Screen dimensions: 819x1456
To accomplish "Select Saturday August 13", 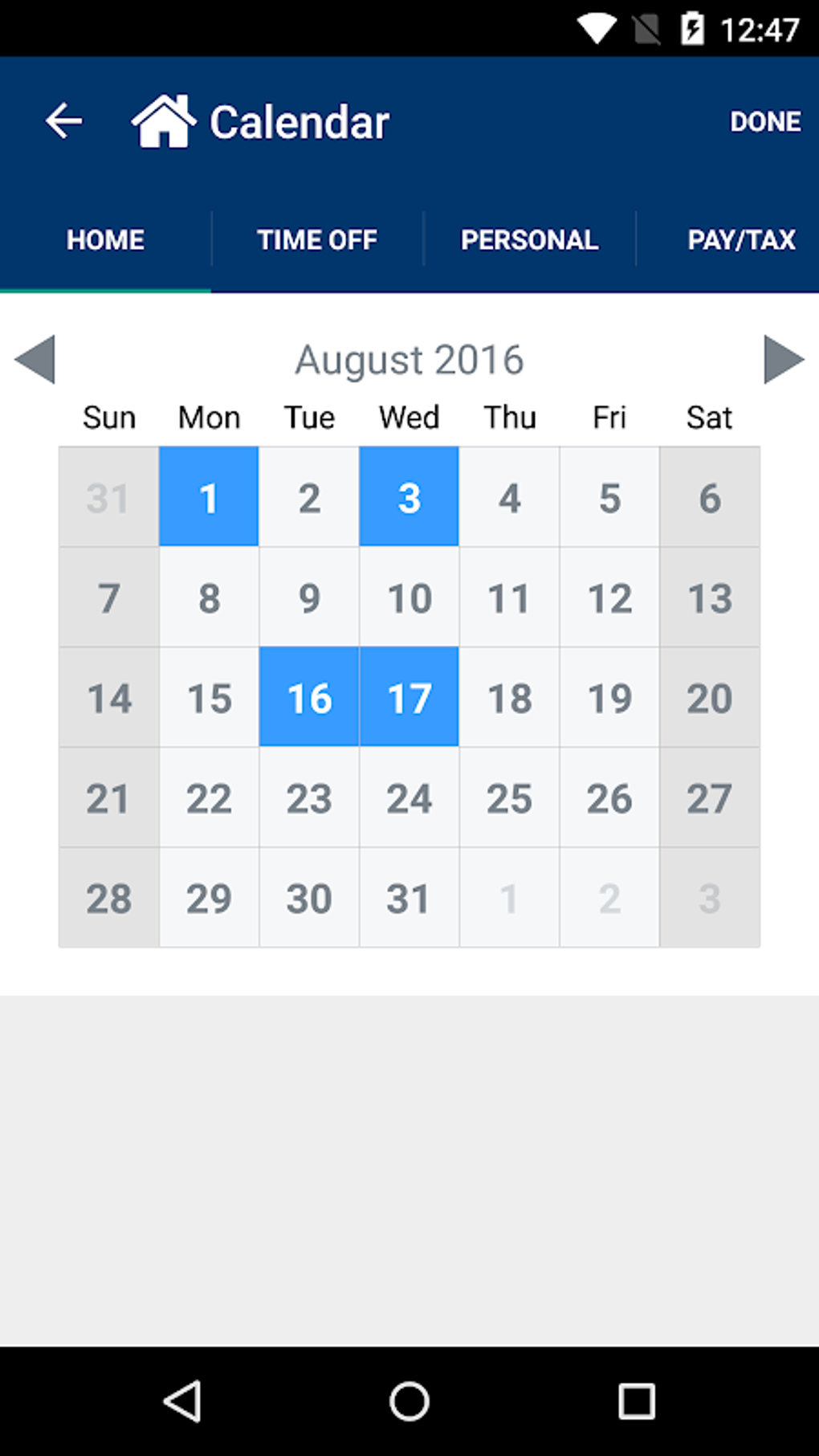I will click(x=710, y=597).
